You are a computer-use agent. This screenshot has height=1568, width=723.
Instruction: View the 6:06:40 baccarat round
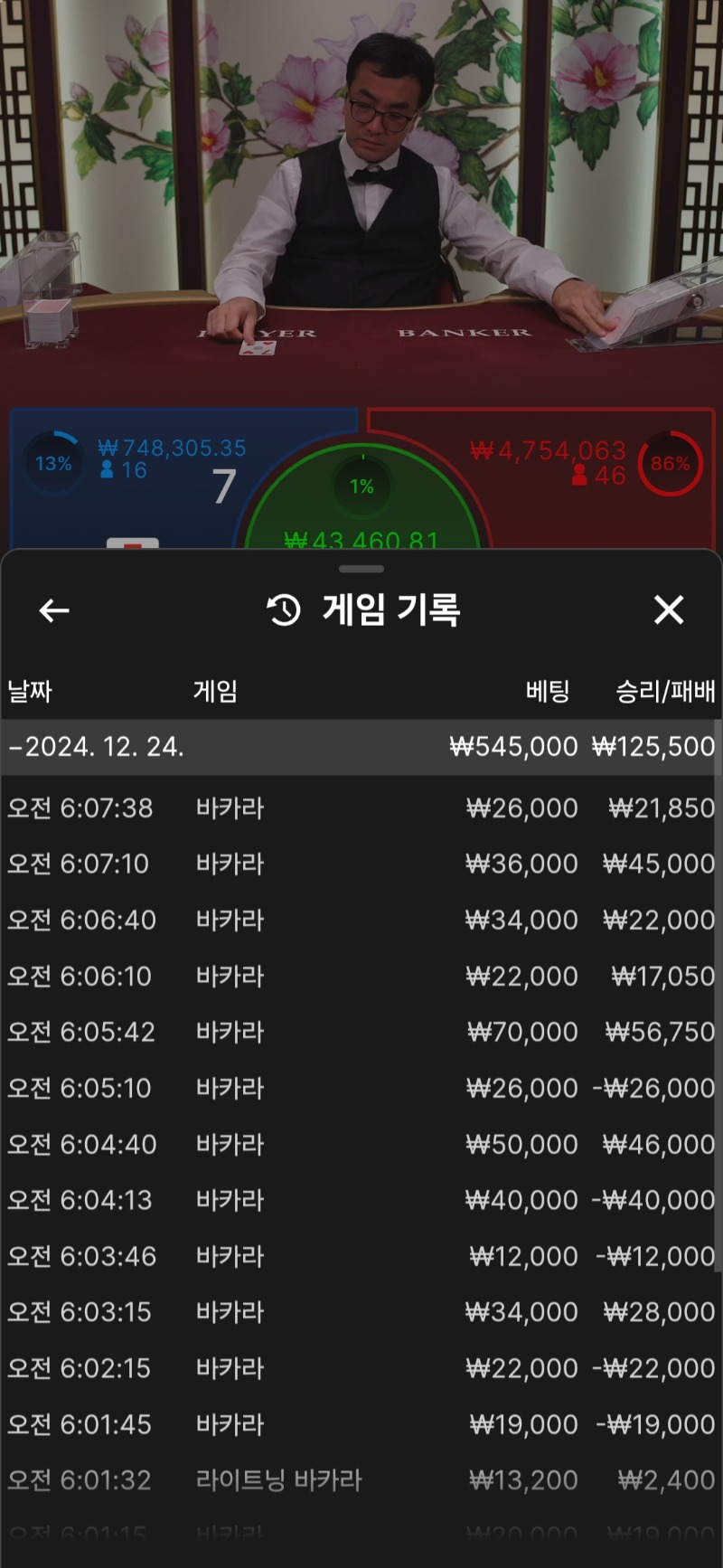(361, 920)
